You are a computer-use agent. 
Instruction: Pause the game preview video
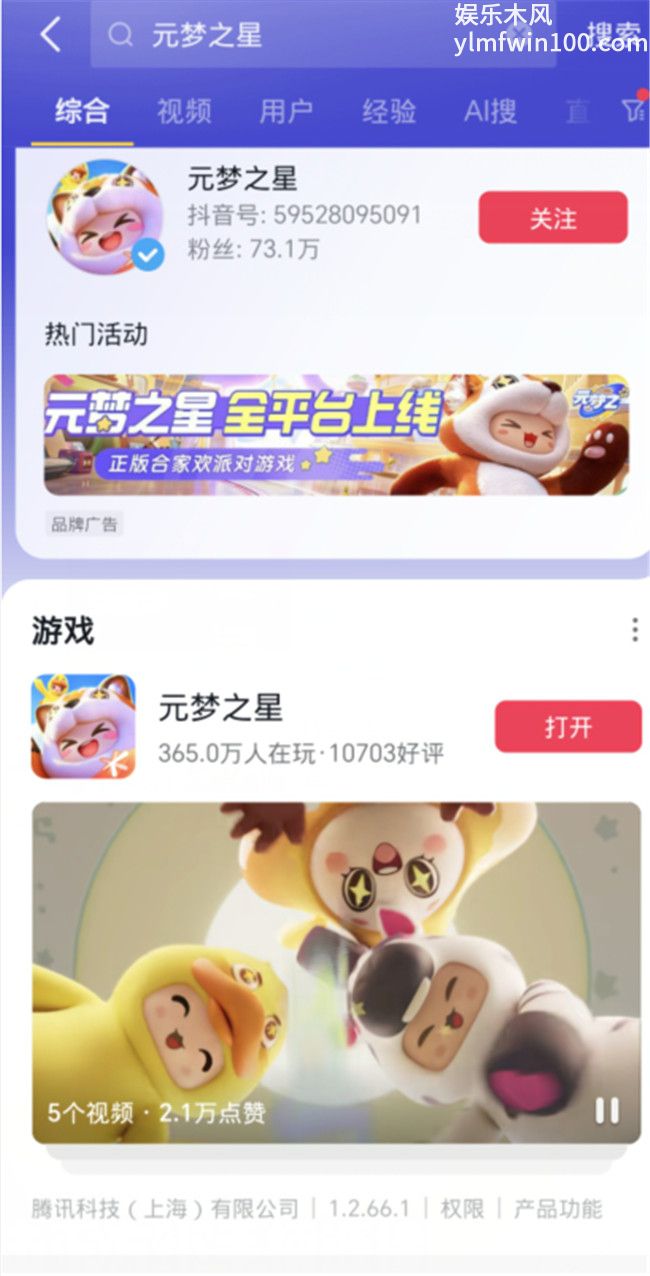[x=607, y=1111]
